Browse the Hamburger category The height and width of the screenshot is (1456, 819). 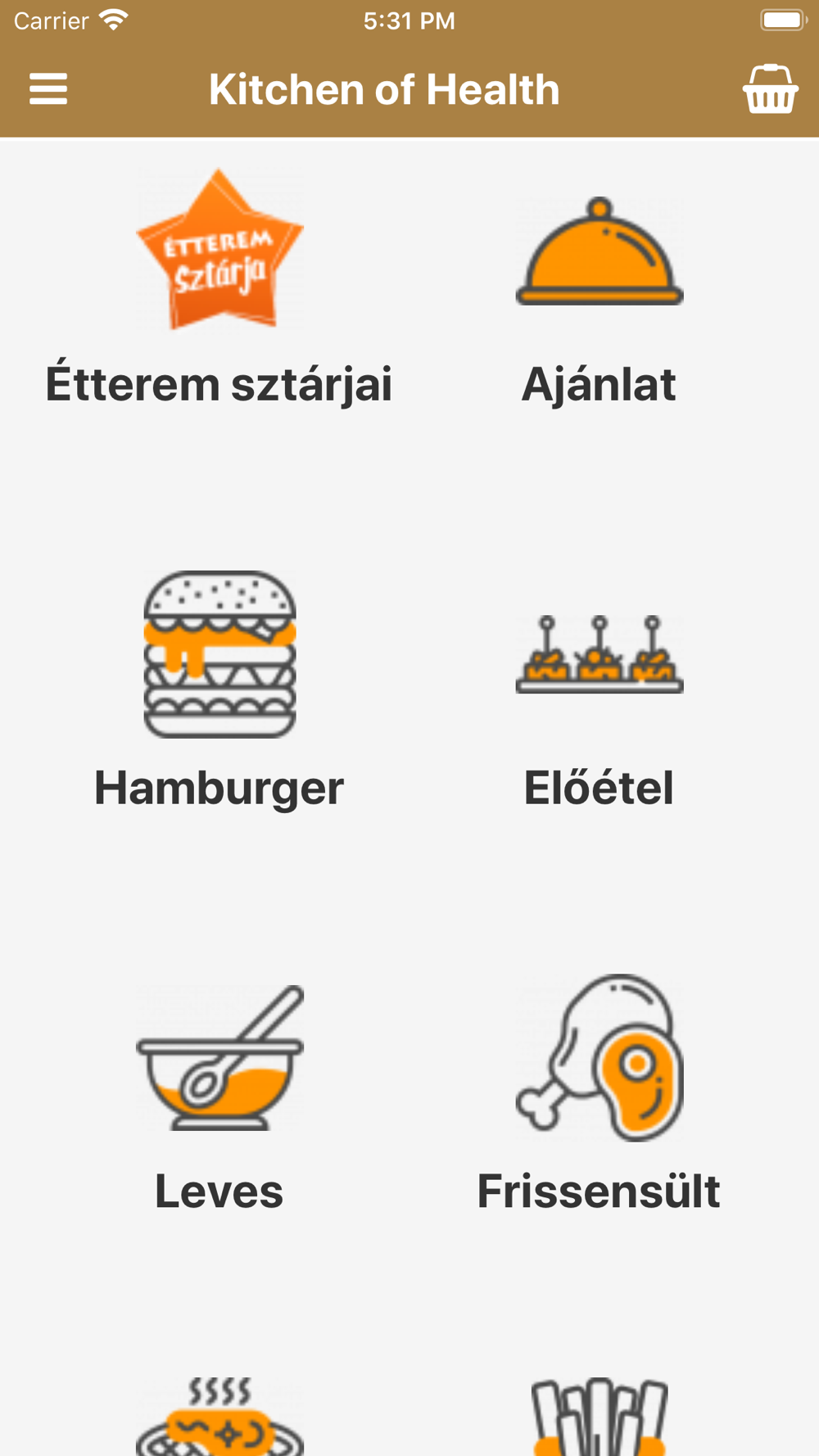[219, 690]
